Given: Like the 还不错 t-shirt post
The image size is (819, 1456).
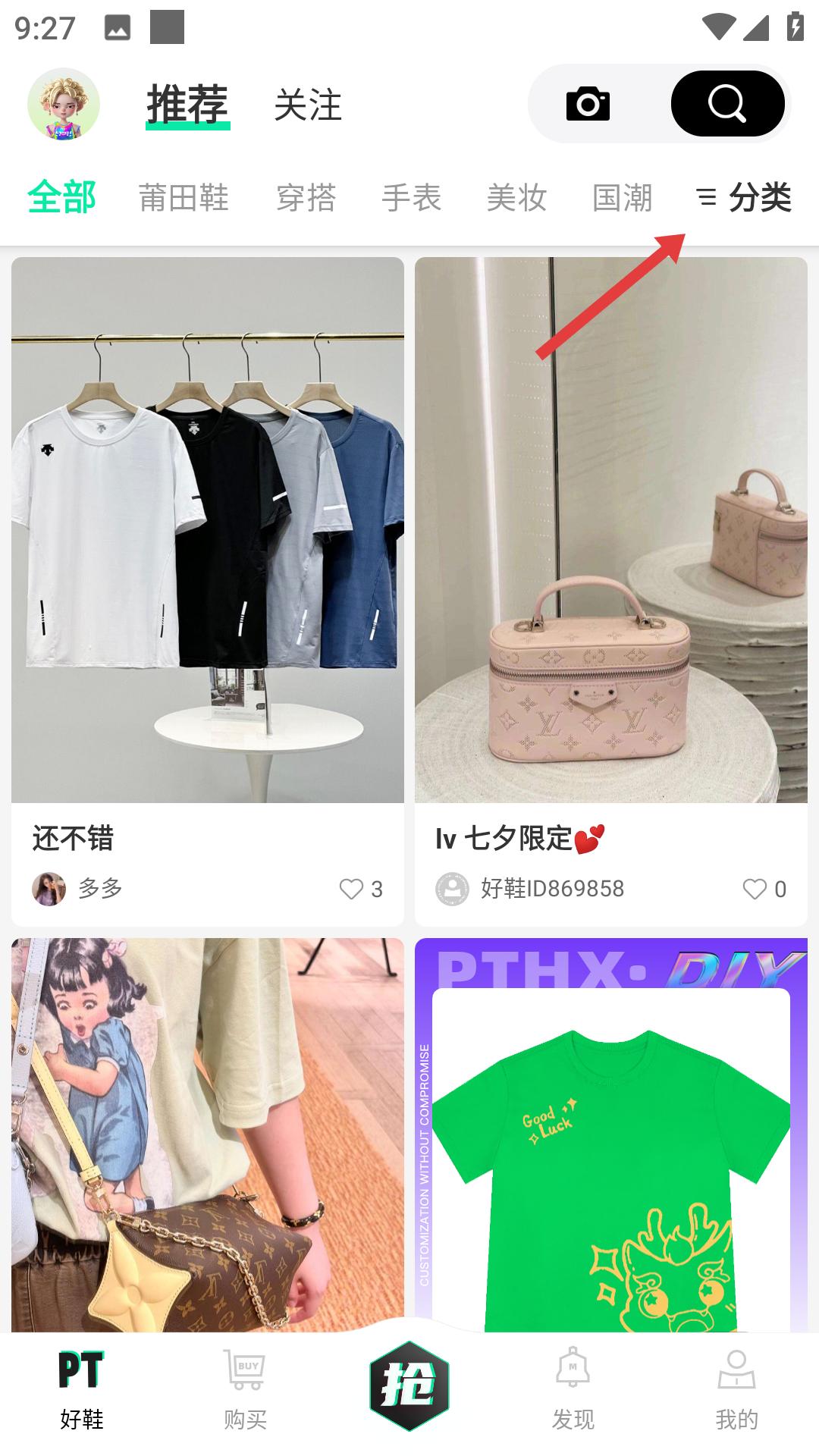Looking at the screenshot, I should [353, 890].
